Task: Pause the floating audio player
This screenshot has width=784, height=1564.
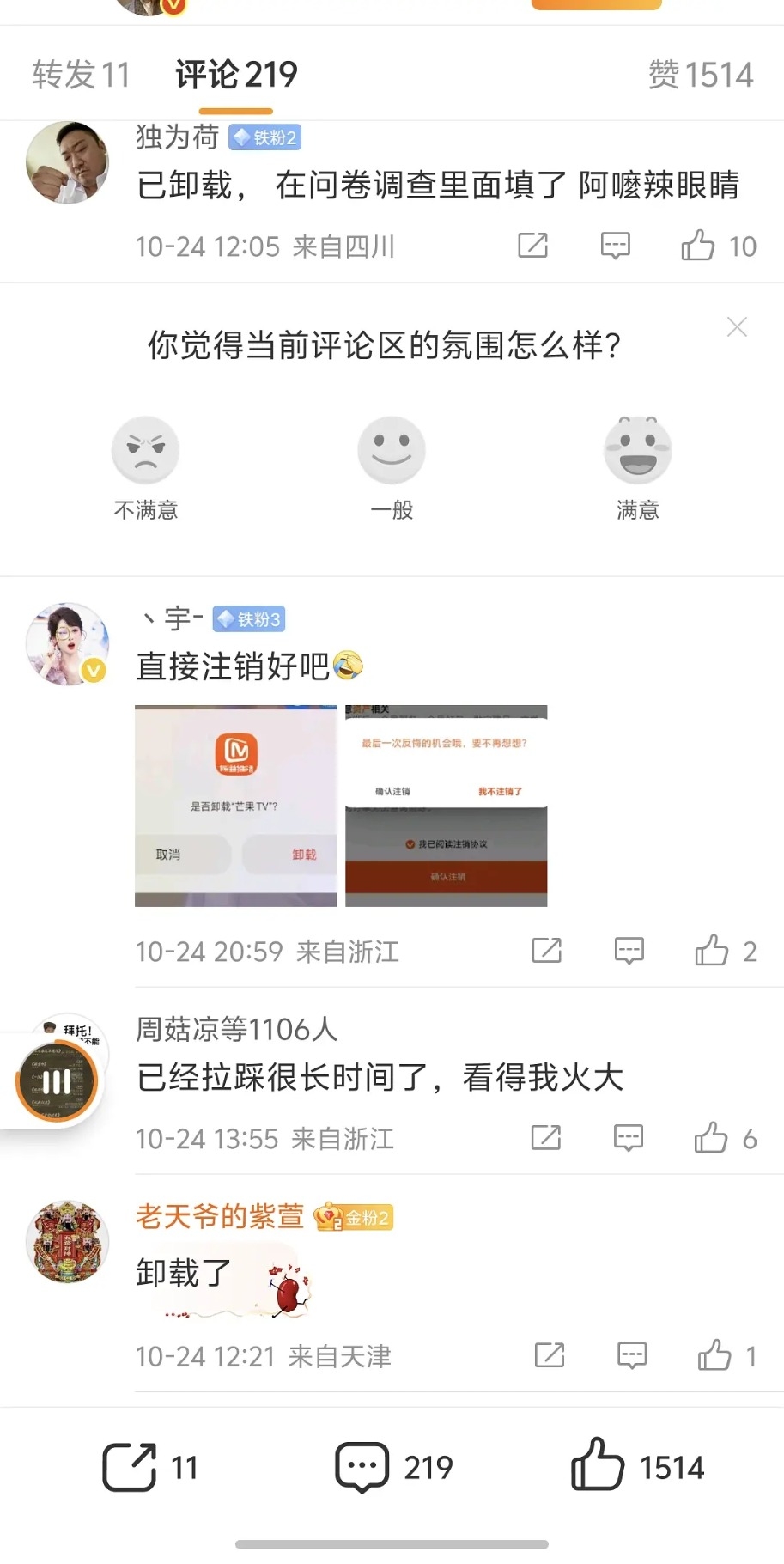Action: 57,1081
